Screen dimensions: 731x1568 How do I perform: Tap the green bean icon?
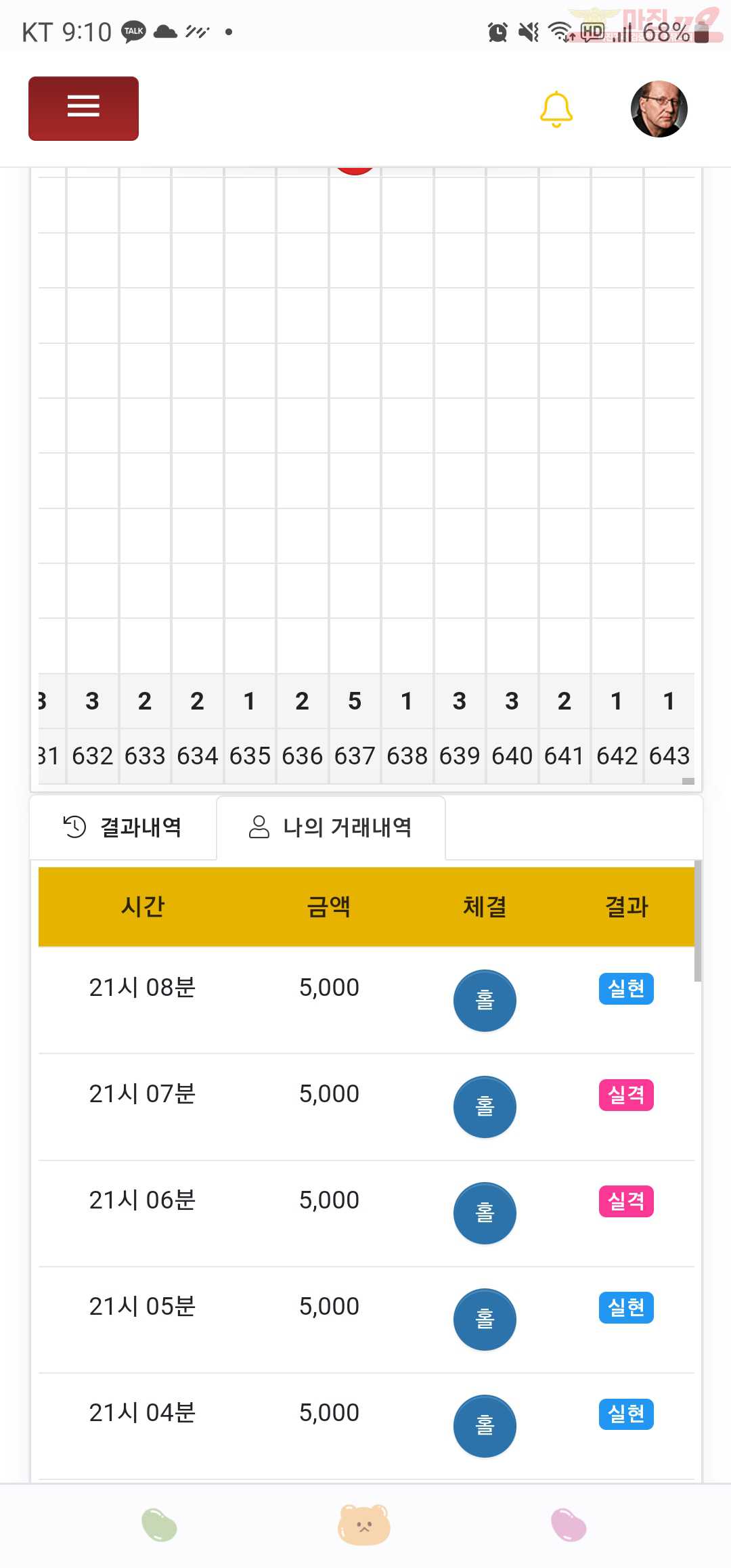159,1525
